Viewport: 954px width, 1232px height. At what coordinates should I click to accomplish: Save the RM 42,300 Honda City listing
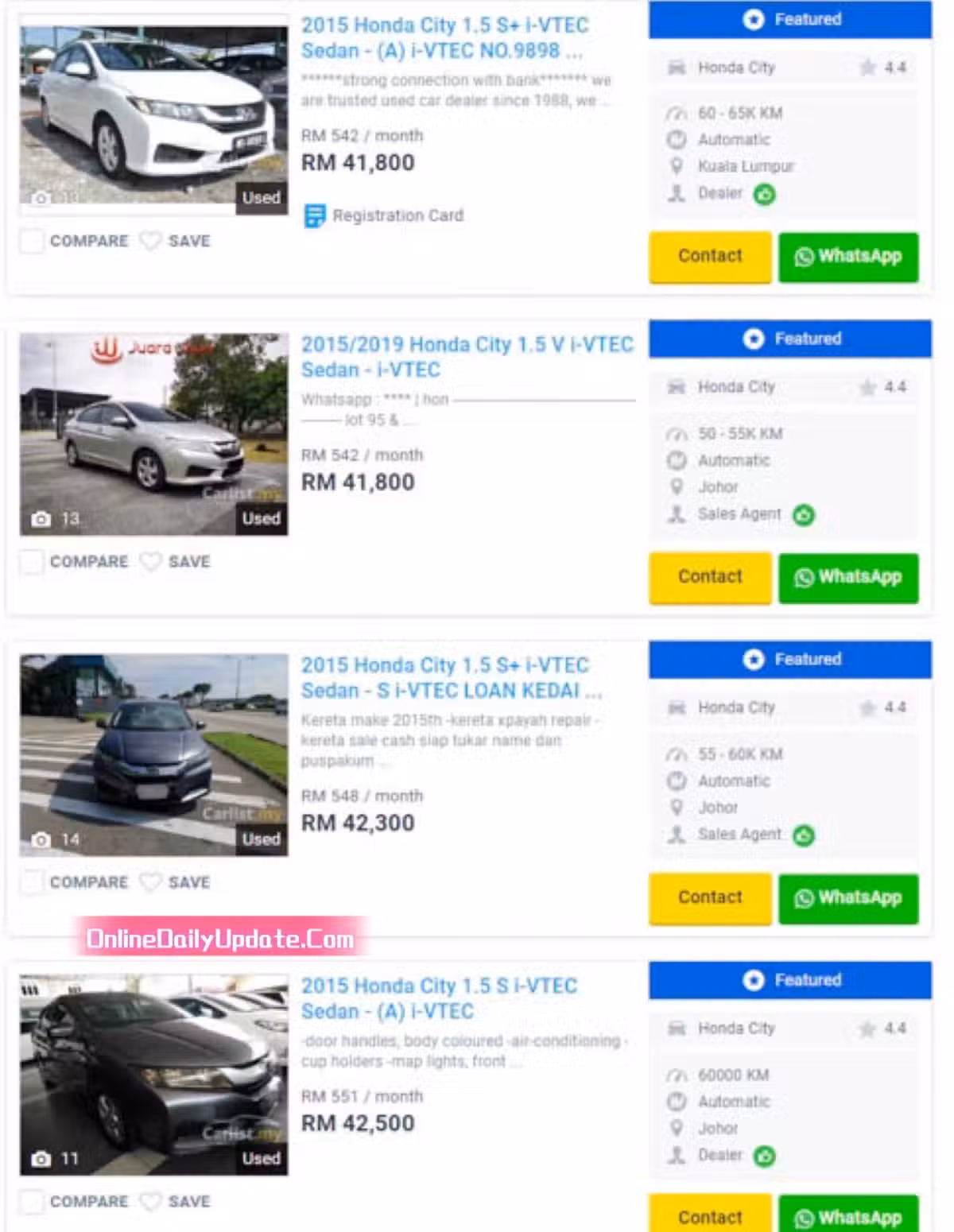click(x=175, y=882)
